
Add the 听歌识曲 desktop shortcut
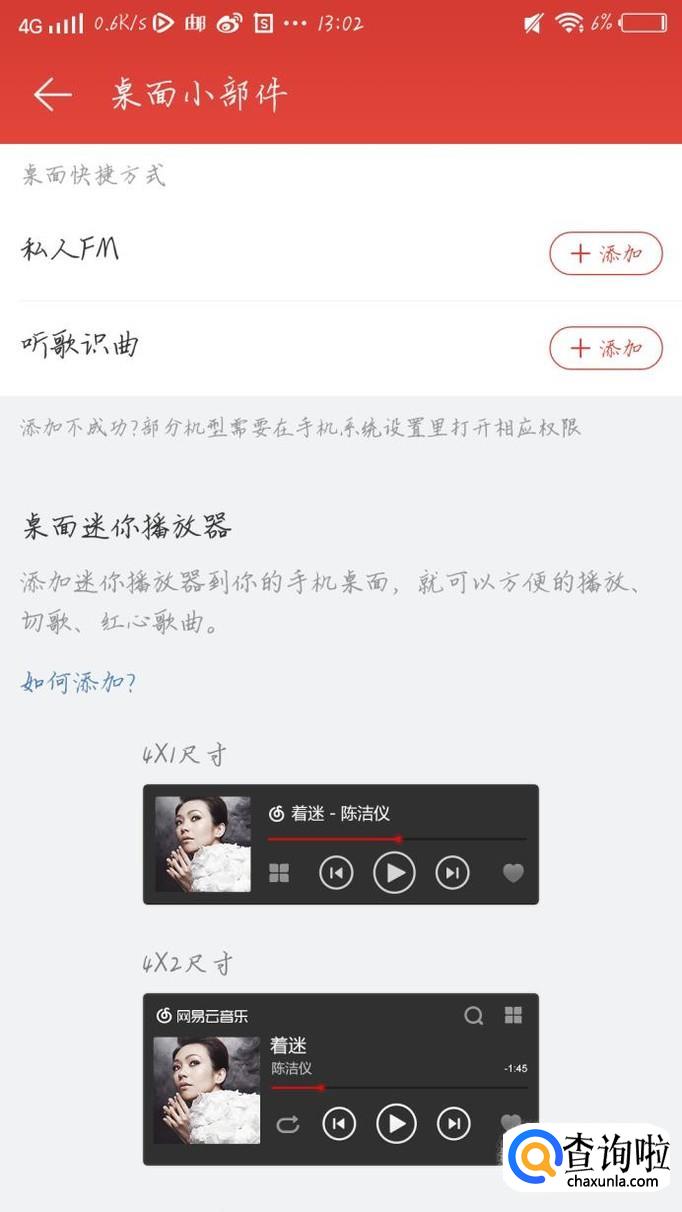606,348
